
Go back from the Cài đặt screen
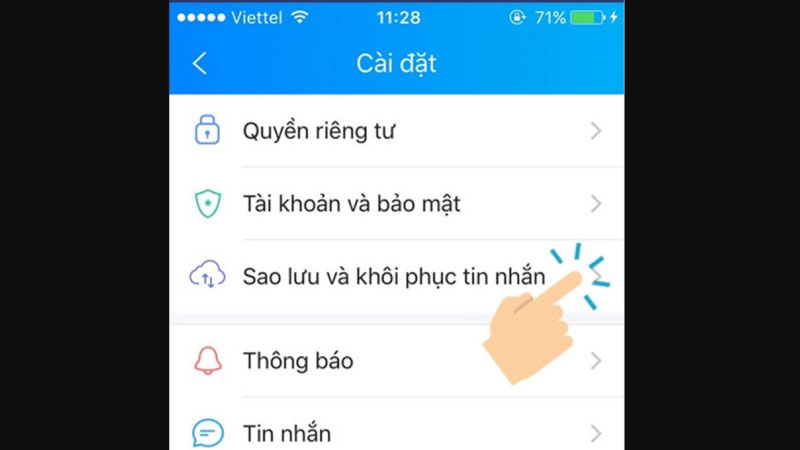[200, 64]
